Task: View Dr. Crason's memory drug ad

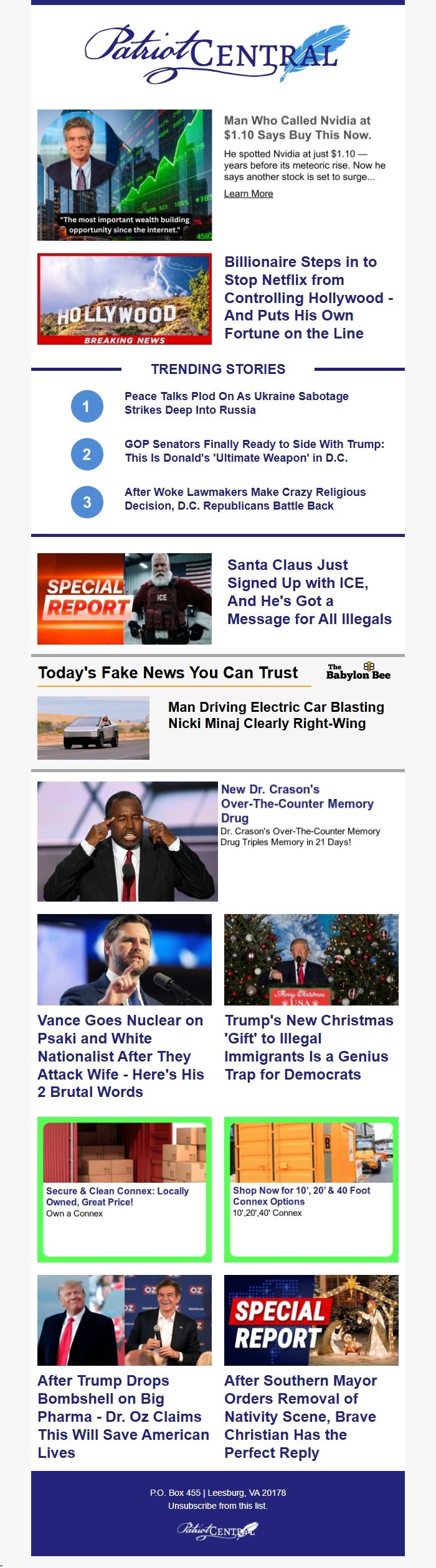Action: point(297,803)
